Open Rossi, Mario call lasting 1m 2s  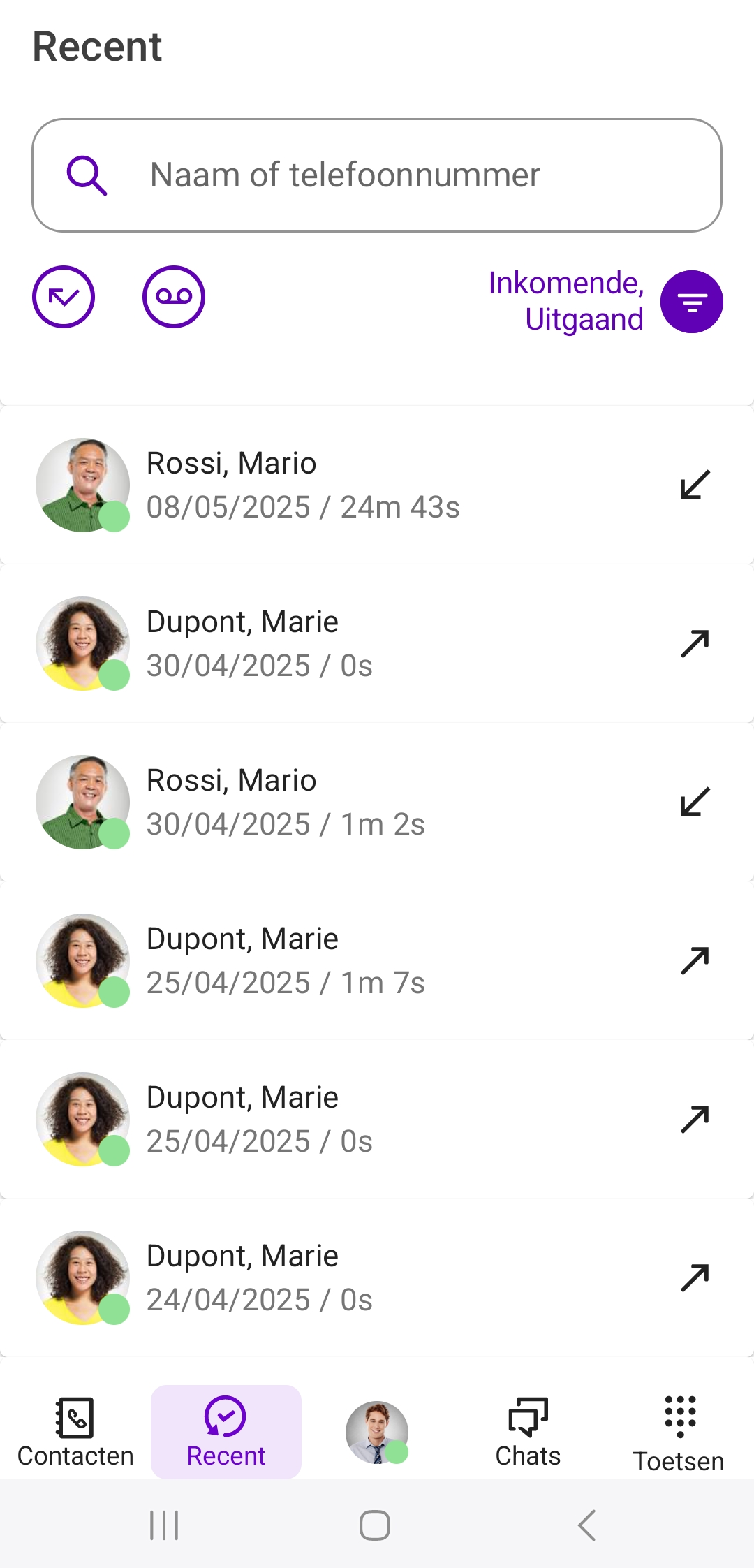point(377,803)
